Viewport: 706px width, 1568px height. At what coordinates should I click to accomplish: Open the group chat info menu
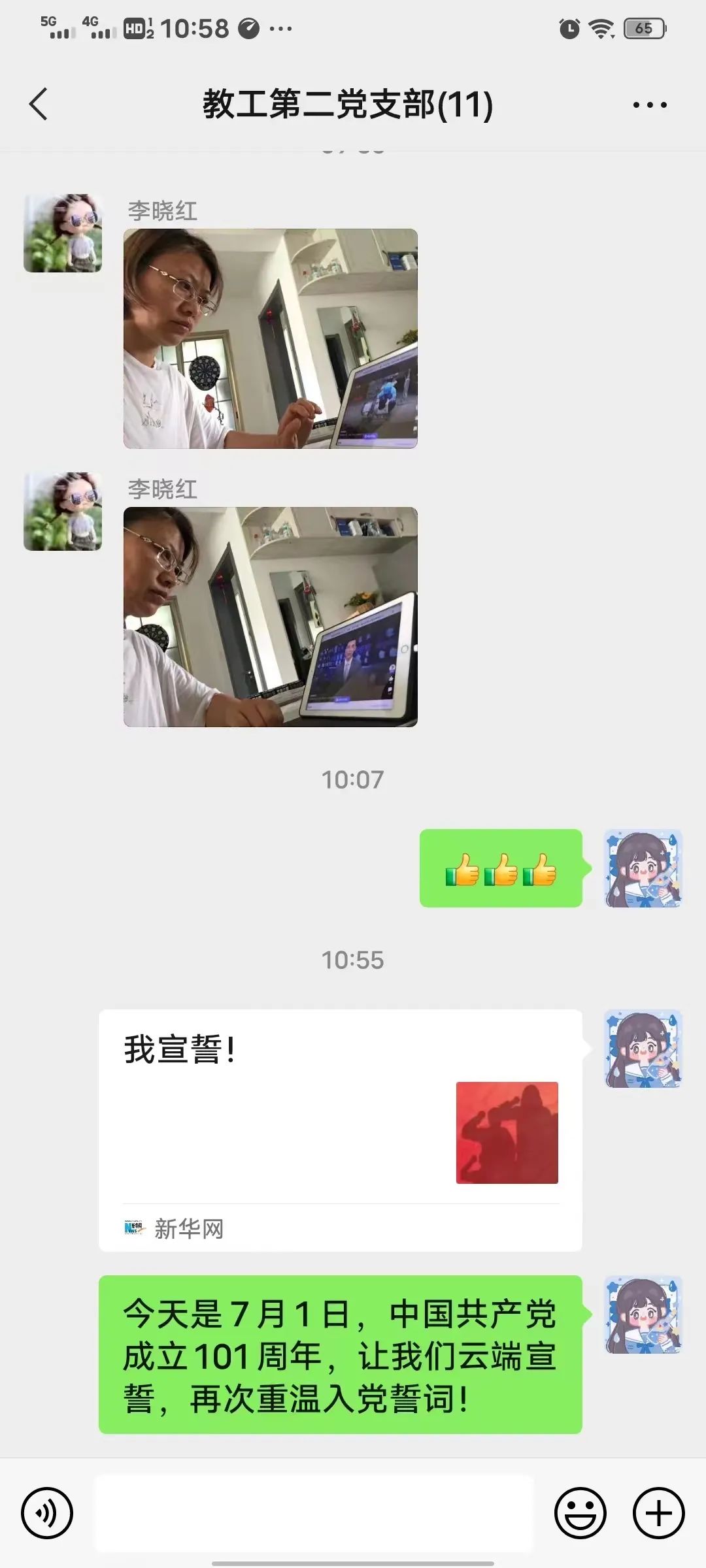click(x=650, y=105)
